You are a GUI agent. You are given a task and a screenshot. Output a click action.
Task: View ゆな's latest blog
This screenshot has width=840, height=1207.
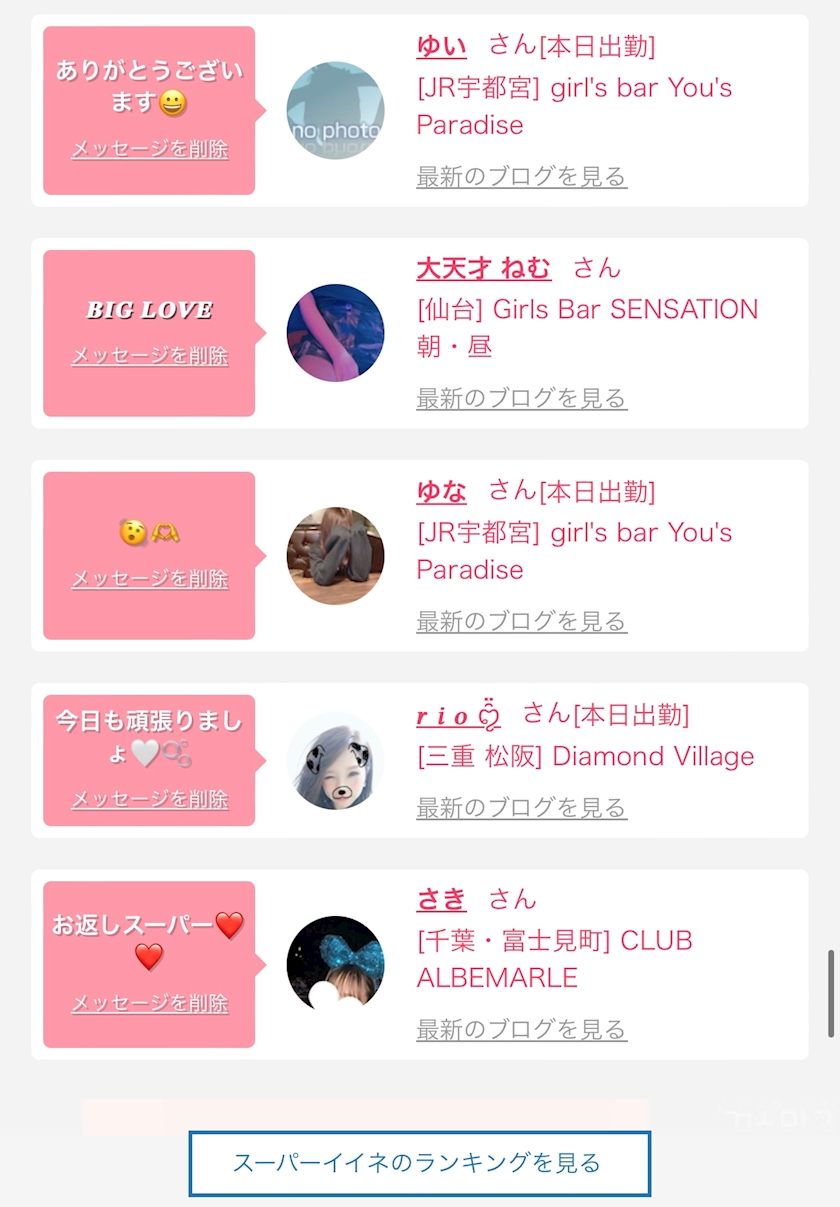tap(521, 621)
